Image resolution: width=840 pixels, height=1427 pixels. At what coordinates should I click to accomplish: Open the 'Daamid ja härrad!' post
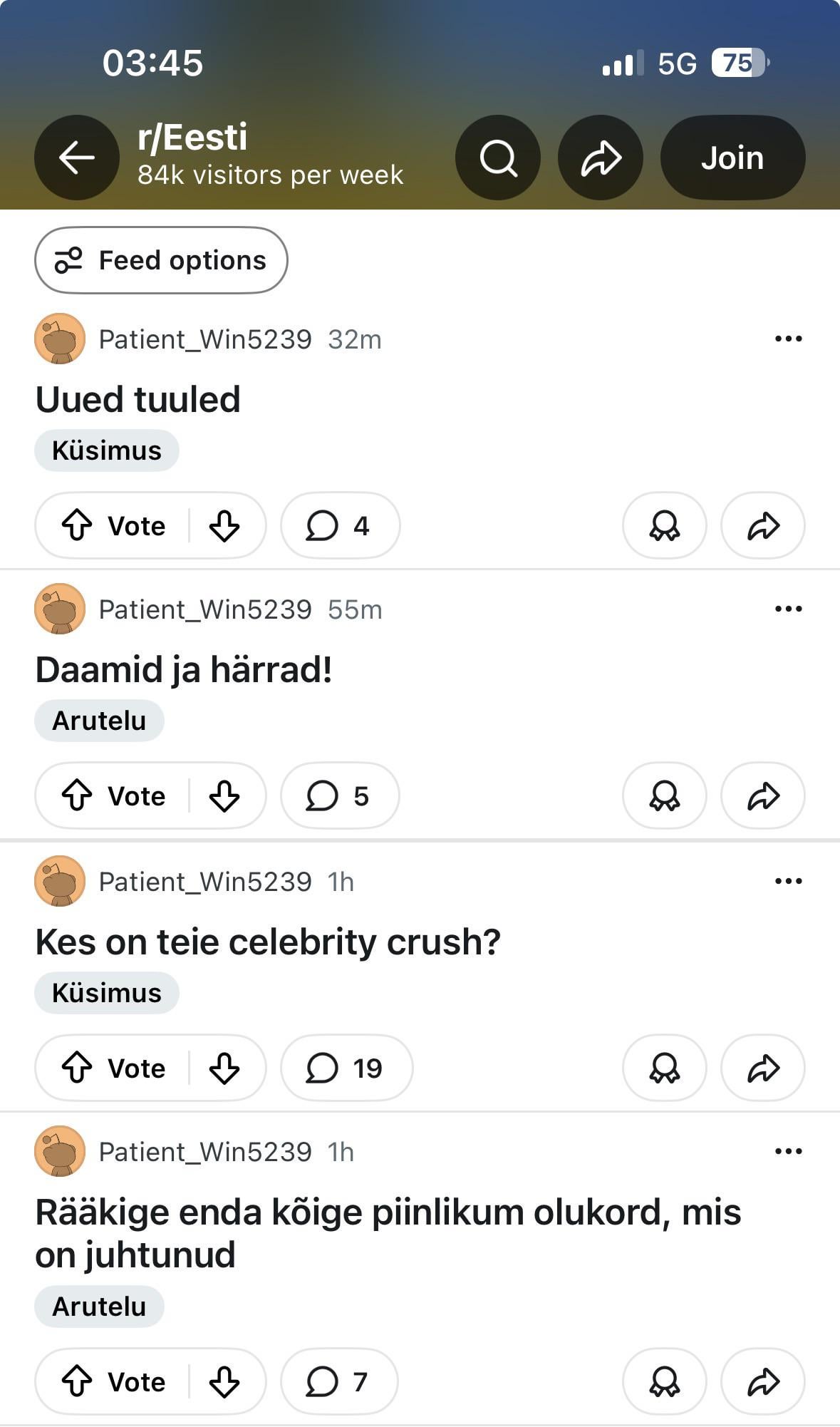pyautogui.click(x=184, y=669)
